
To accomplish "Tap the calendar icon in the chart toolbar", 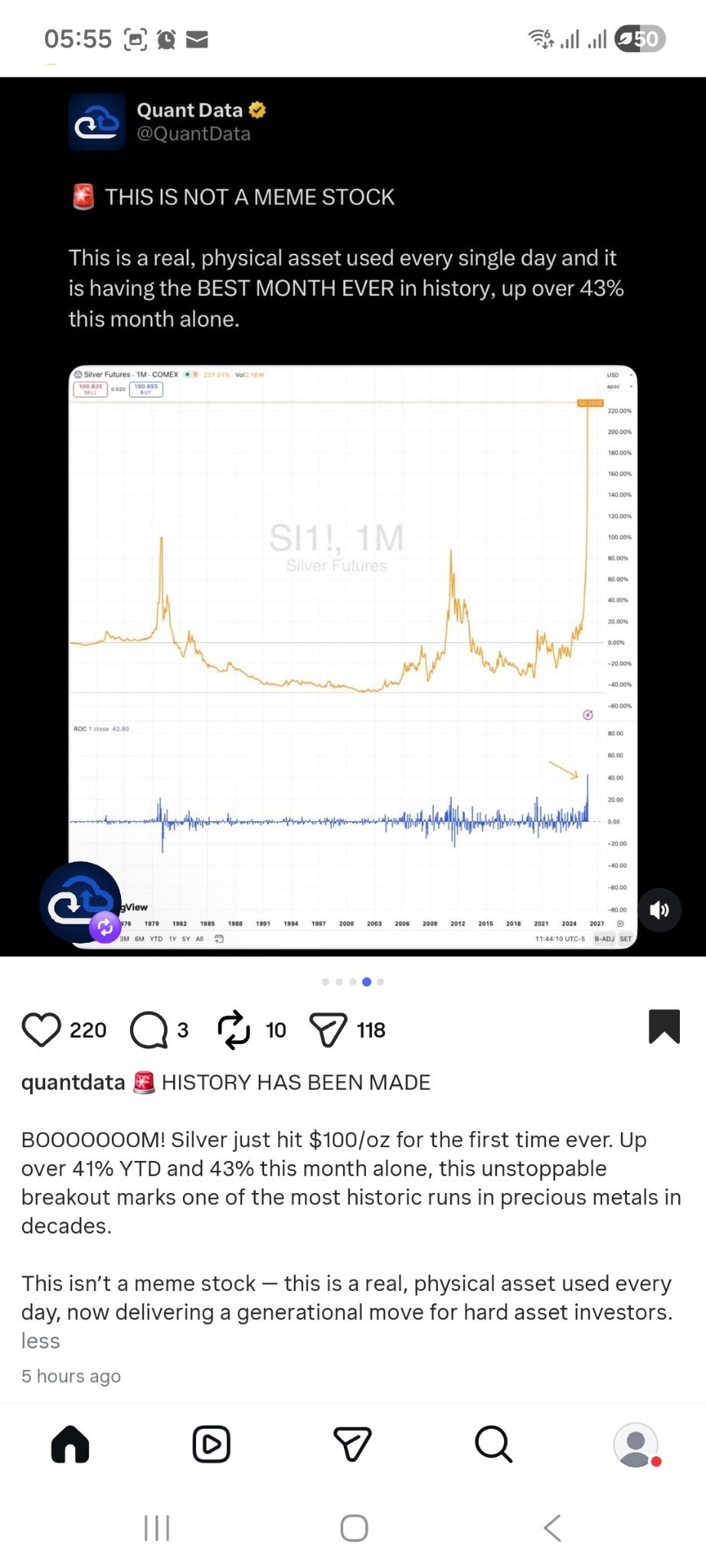I will tap(217, 938).
